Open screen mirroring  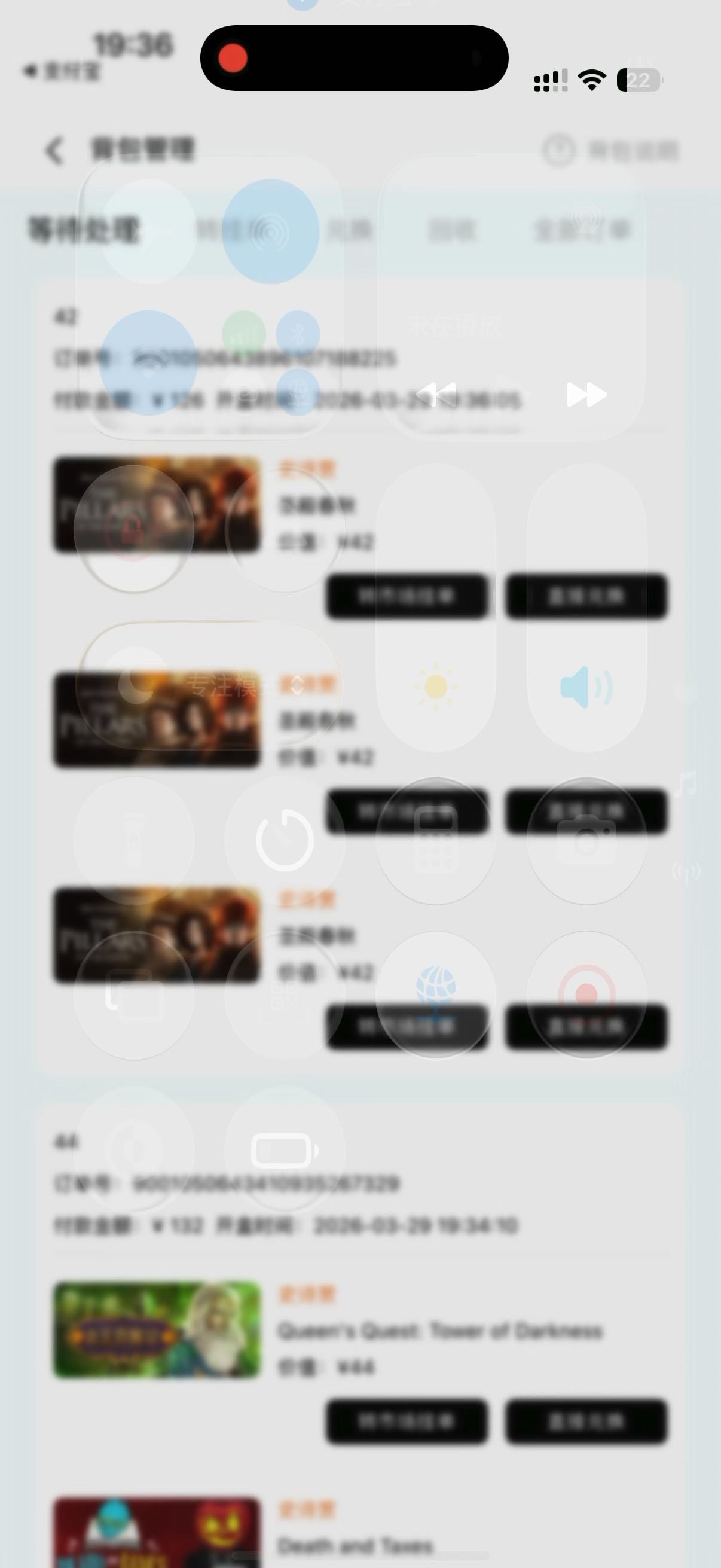tap(134, 995)
